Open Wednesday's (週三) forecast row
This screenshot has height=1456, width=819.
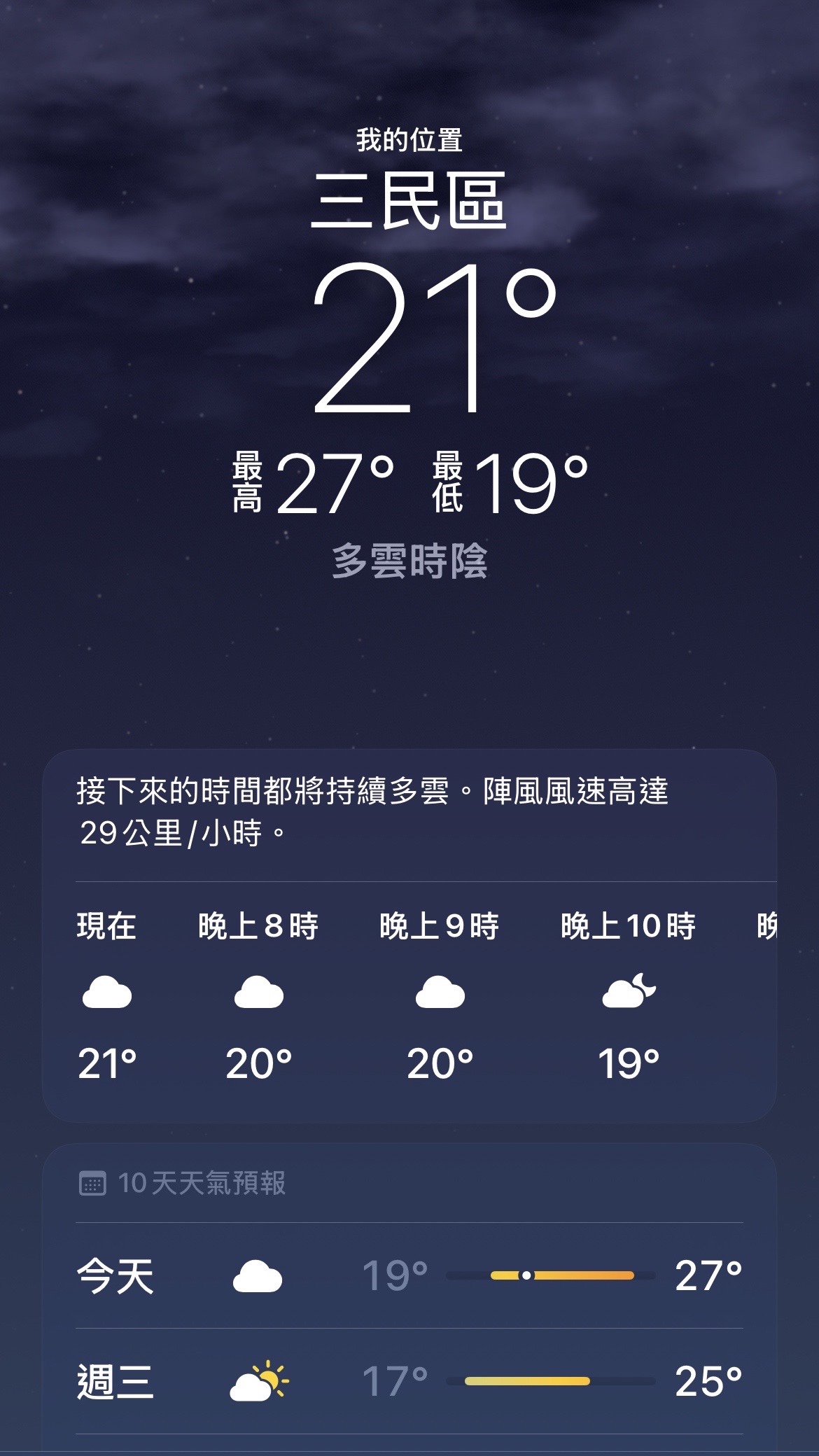pos(409,1381)
